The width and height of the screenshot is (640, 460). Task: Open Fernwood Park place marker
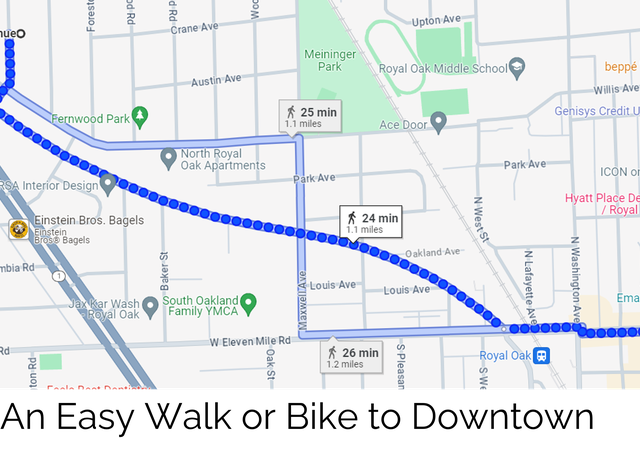coord(140,116)
